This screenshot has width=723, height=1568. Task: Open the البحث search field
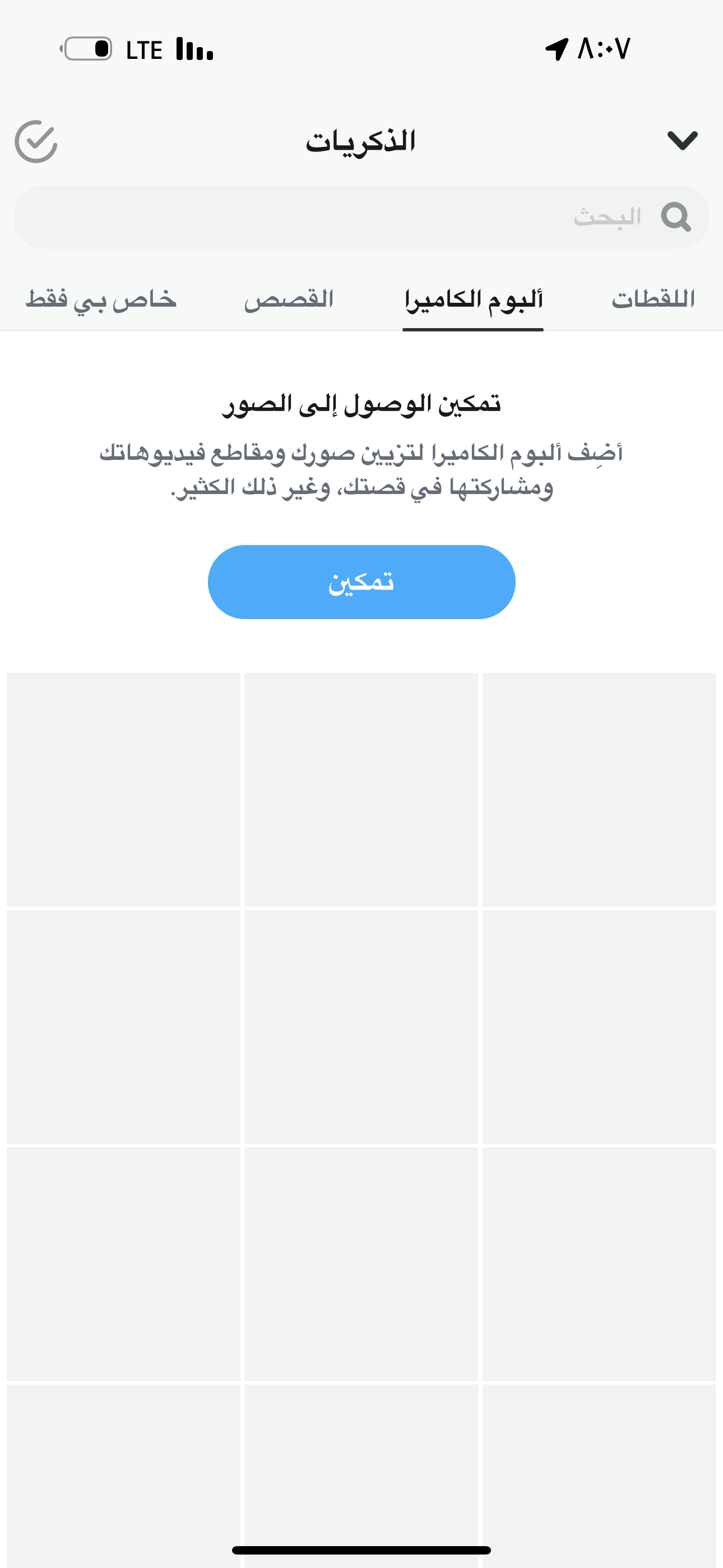click(x=361, y=216)
